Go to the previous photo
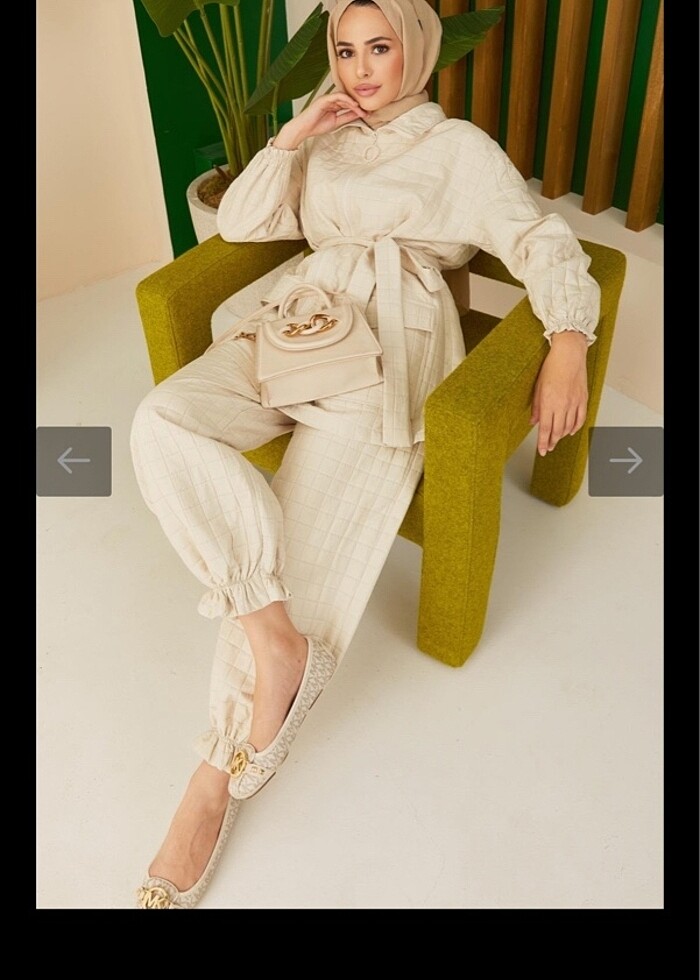This screenshot has width=700, height=980. pyautogui.click(x=74, y=461)
